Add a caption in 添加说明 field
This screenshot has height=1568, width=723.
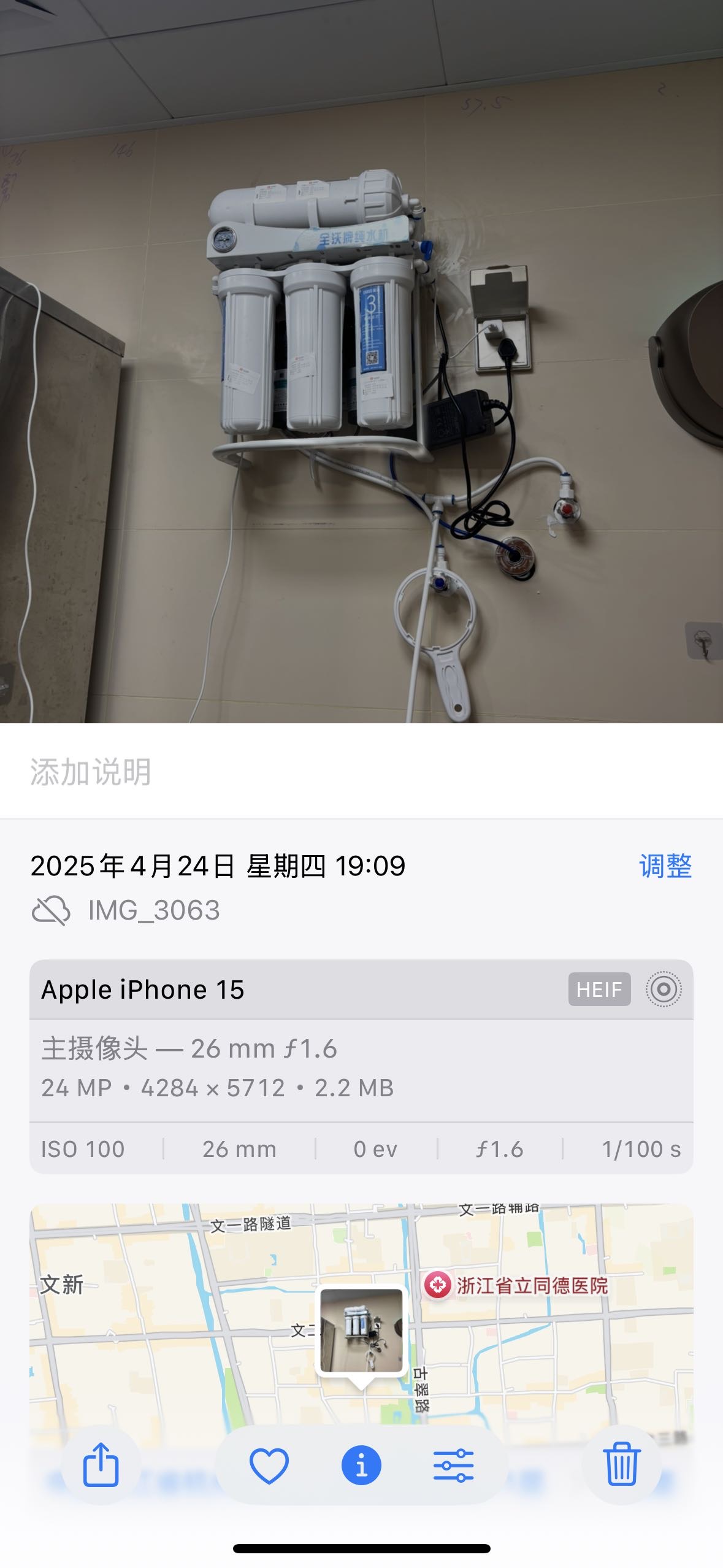[361, 772]
